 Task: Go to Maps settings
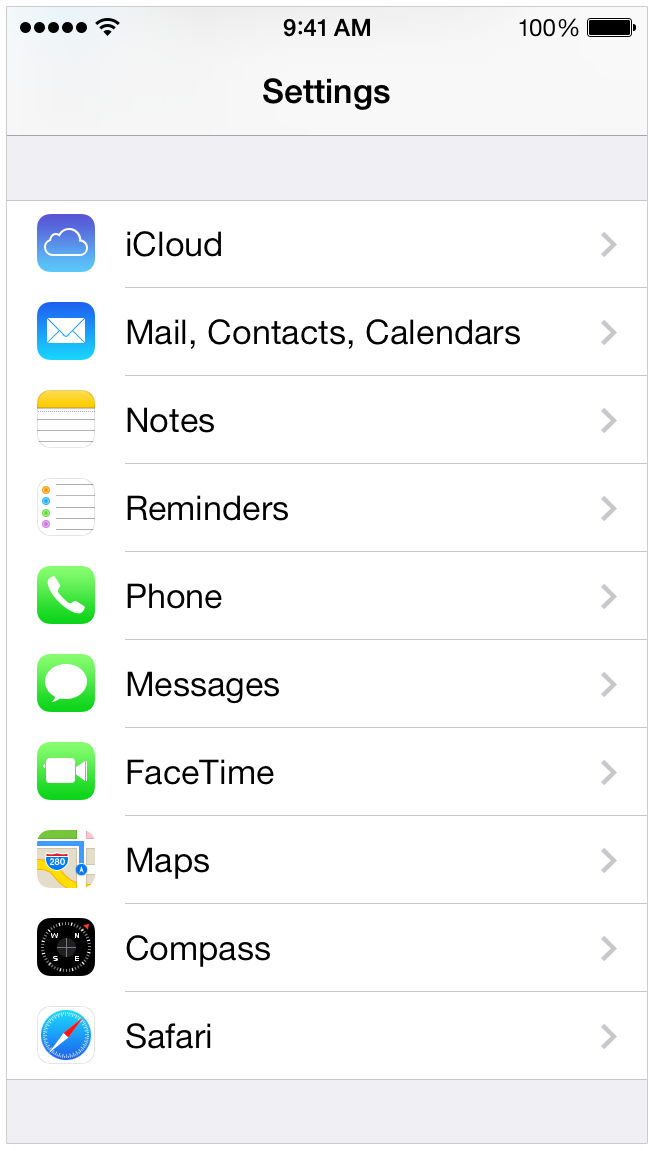tap(326, 860)
